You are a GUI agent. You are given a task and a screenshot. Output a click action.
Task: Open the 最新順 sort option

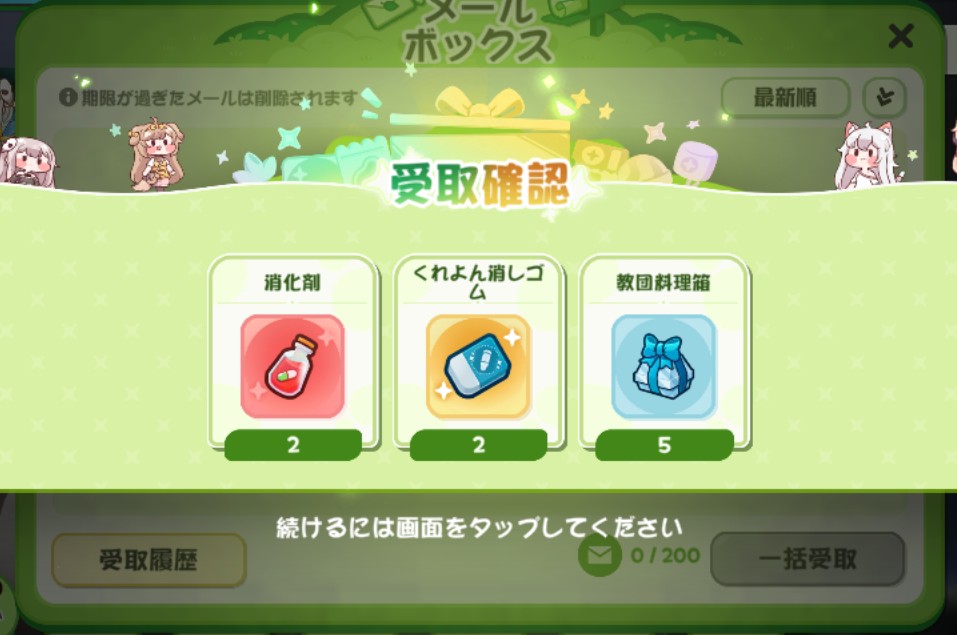(785, 97)
